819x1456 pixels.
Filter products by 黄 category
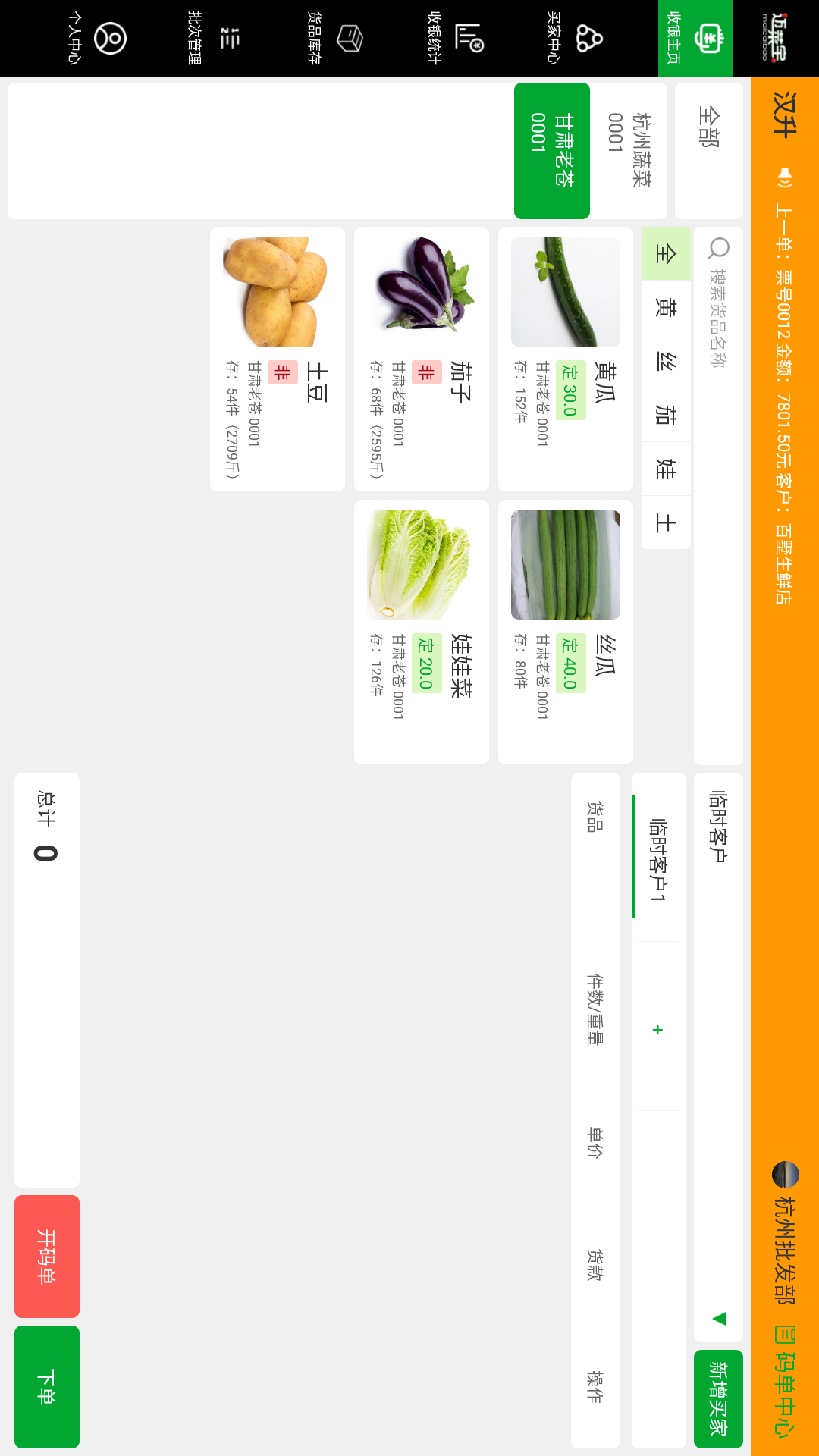coord(666,307)
